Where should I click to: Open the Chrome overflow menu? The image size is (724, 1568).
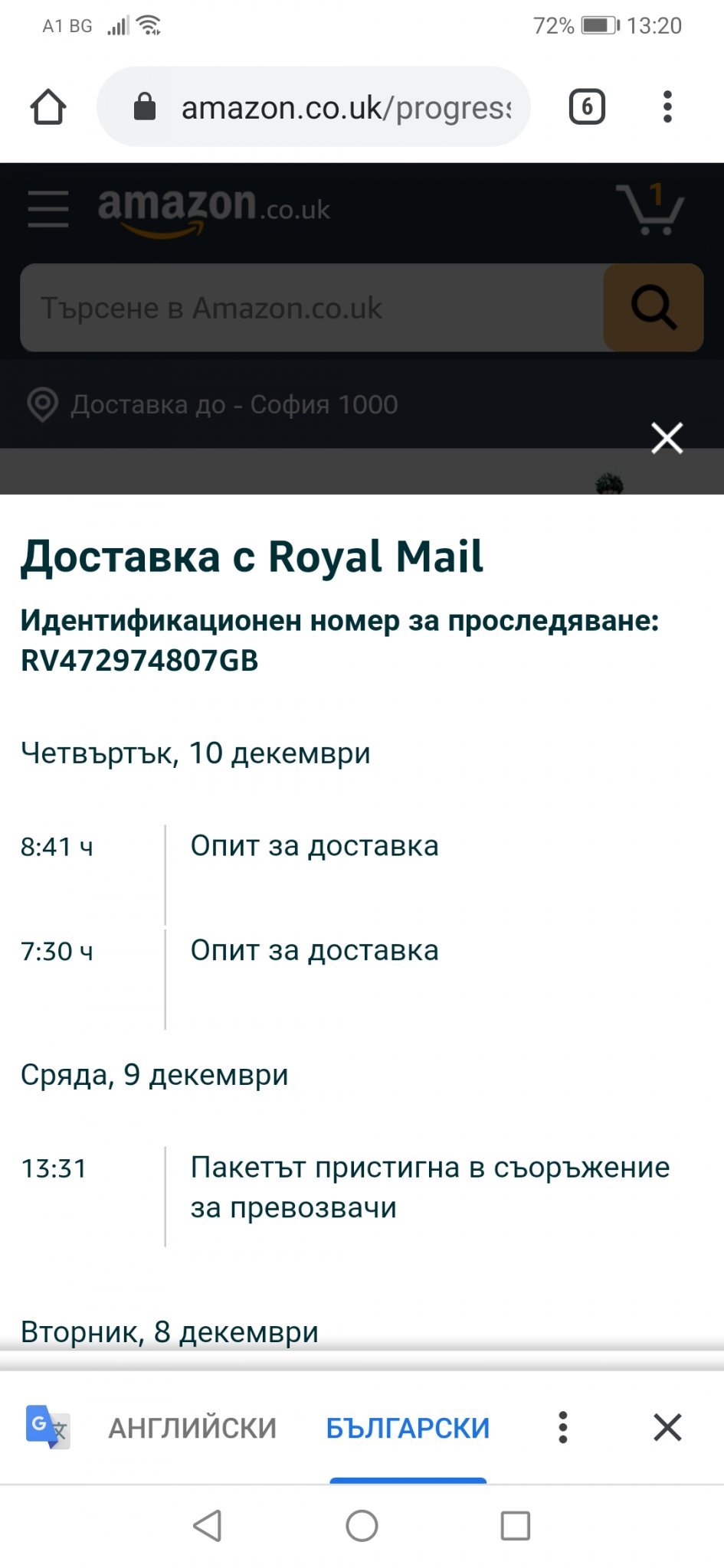pyautogui.click(x=667, y=106)
